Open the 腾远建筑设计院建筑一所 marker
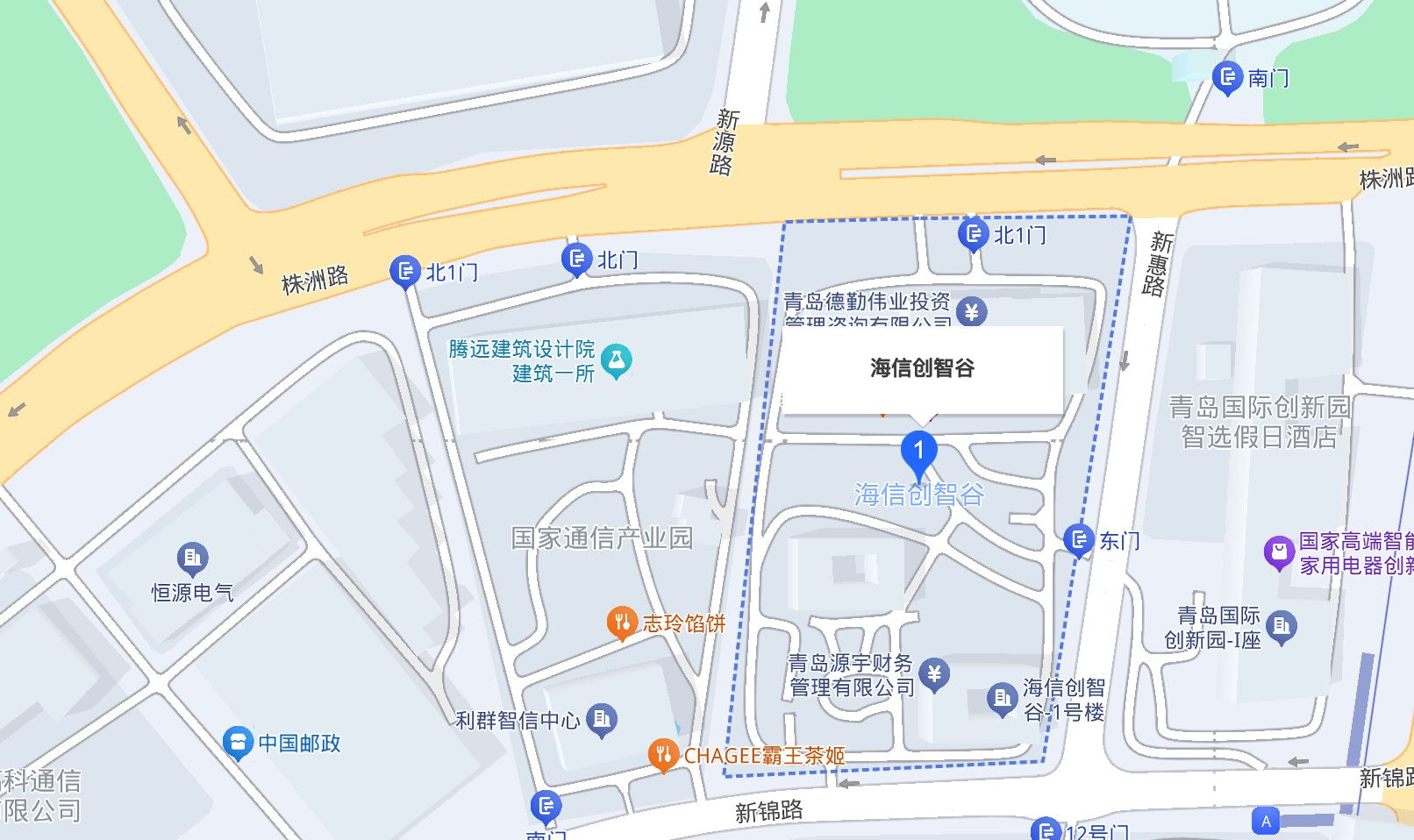This screenshot has height=840, width=1414. click(x=616, y=359)
